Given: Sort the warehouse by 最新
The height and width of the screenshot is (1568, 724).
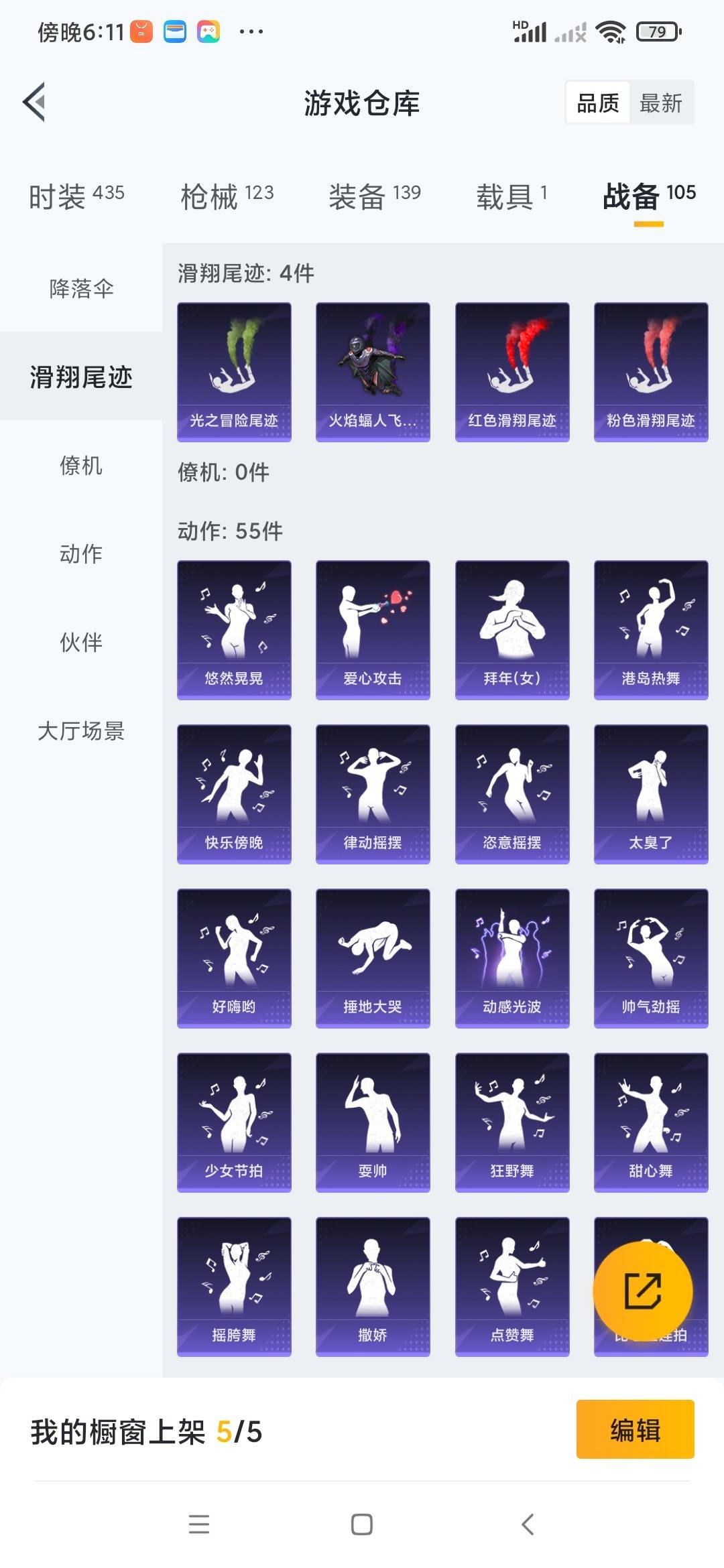Looking at the screenshot, I should click(660, 103).
